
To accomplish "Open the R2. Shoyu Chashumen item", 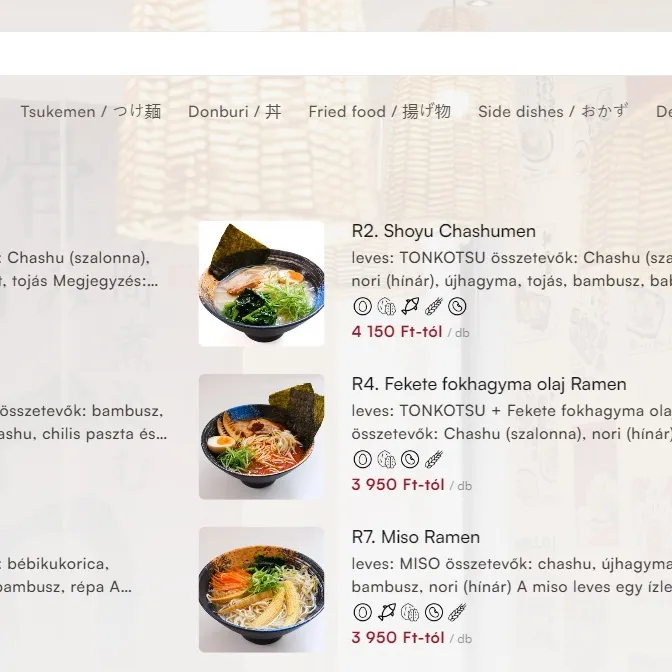I will (x=443, y=231).
